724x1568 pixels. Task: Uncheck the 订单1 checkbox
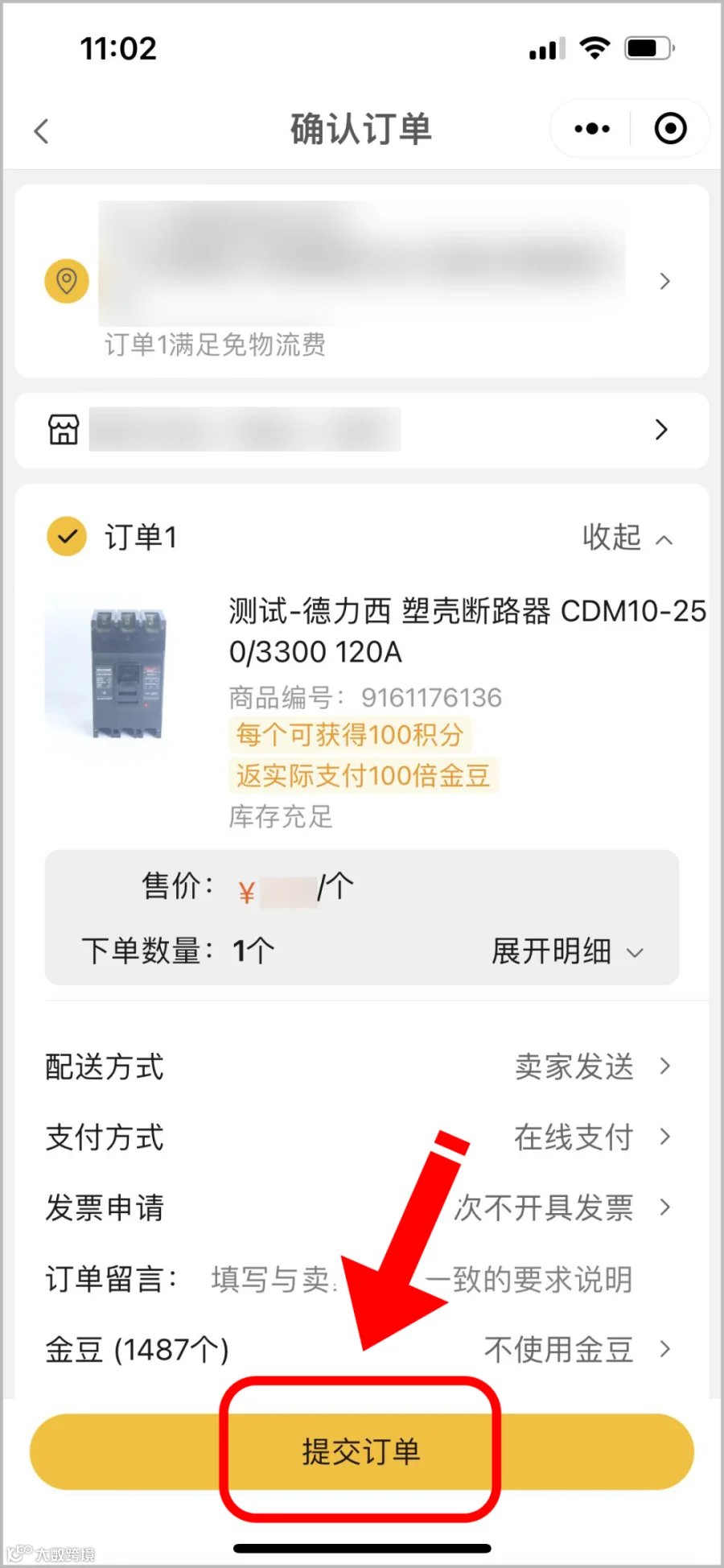[x=67, y=536]
